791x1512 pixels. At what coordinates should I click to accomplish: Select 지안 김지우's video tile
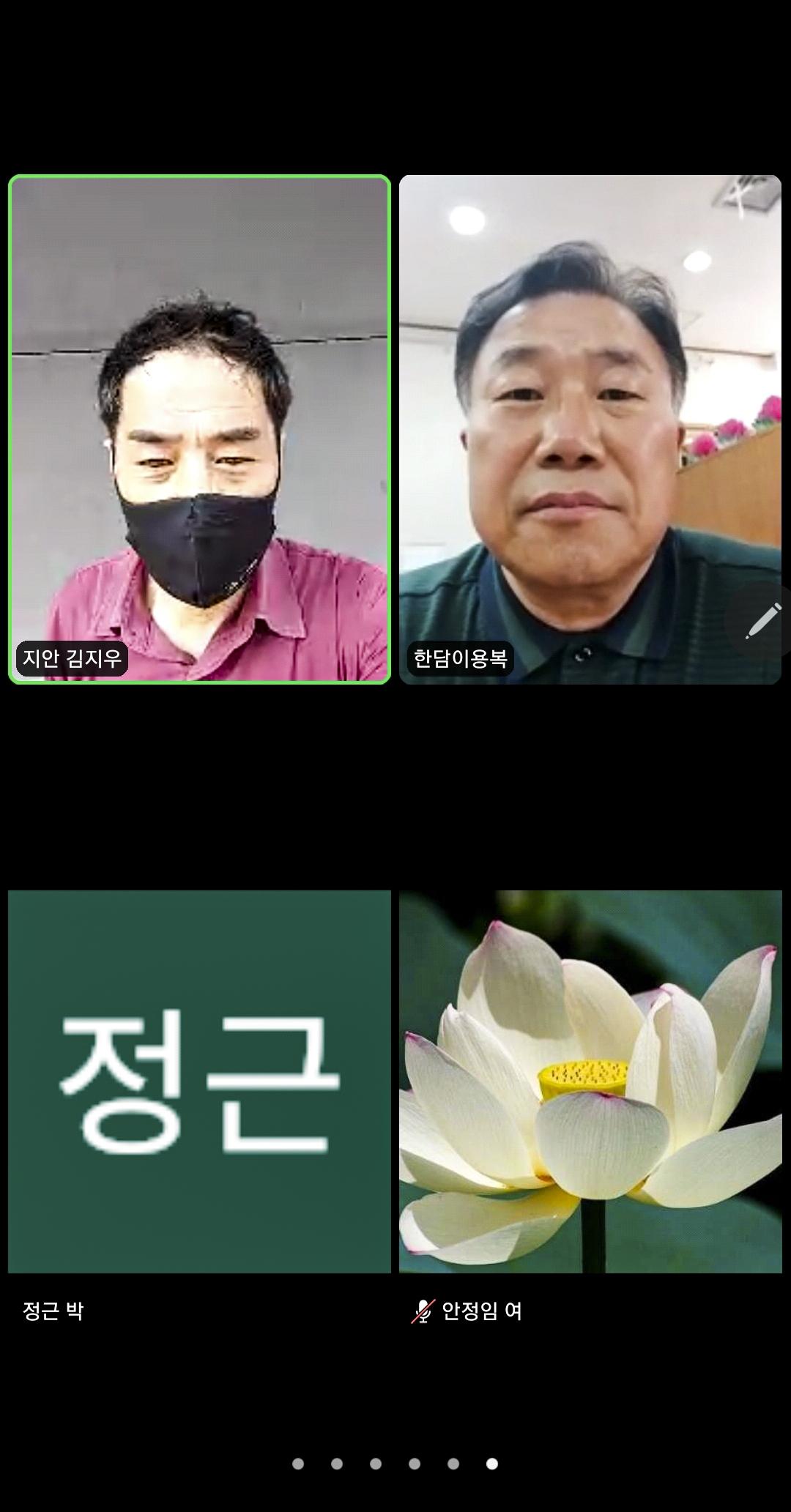click(x=199, y=429)
